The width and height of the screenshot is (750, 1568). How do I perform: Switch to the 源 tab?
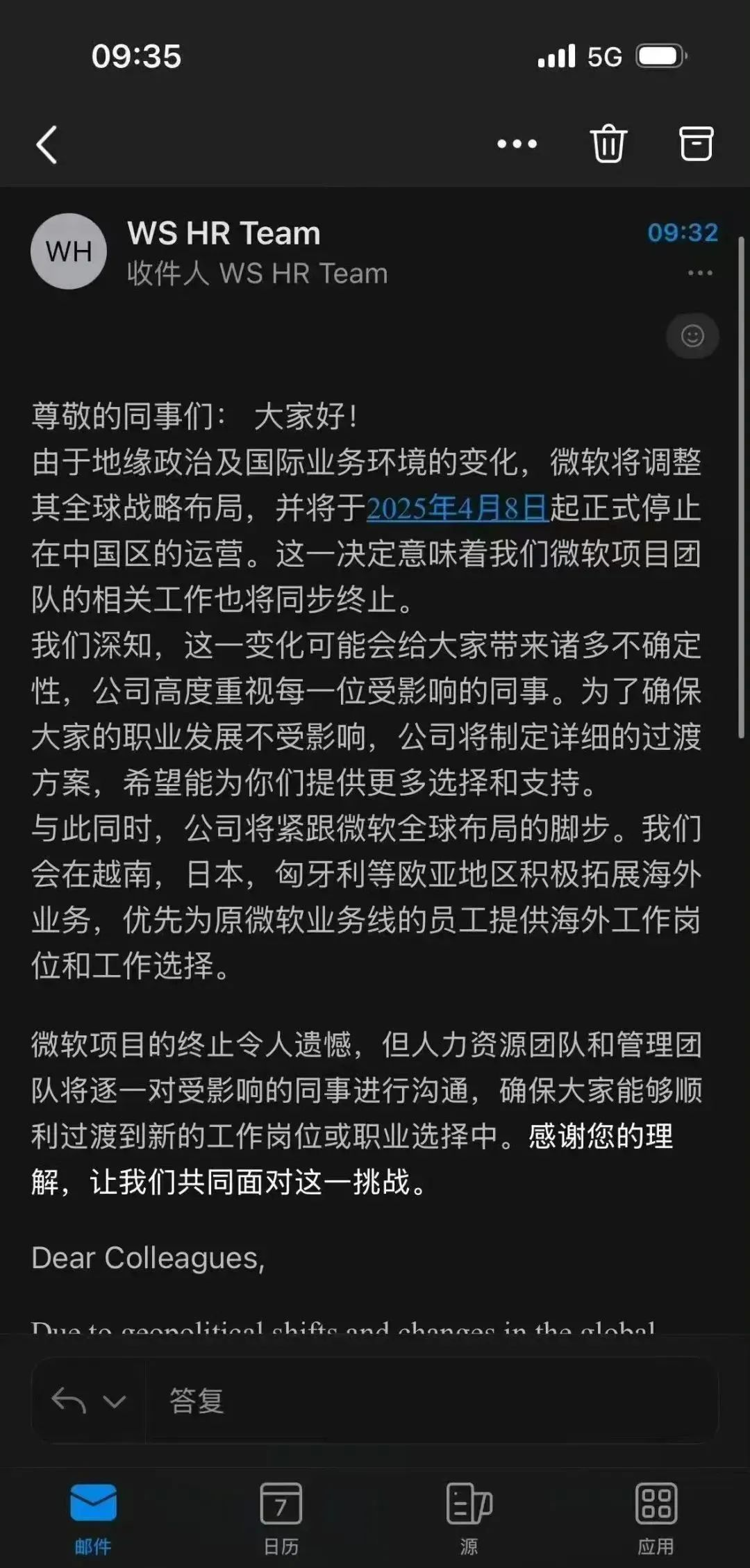pyautogui.click(x=469, y=1515)
